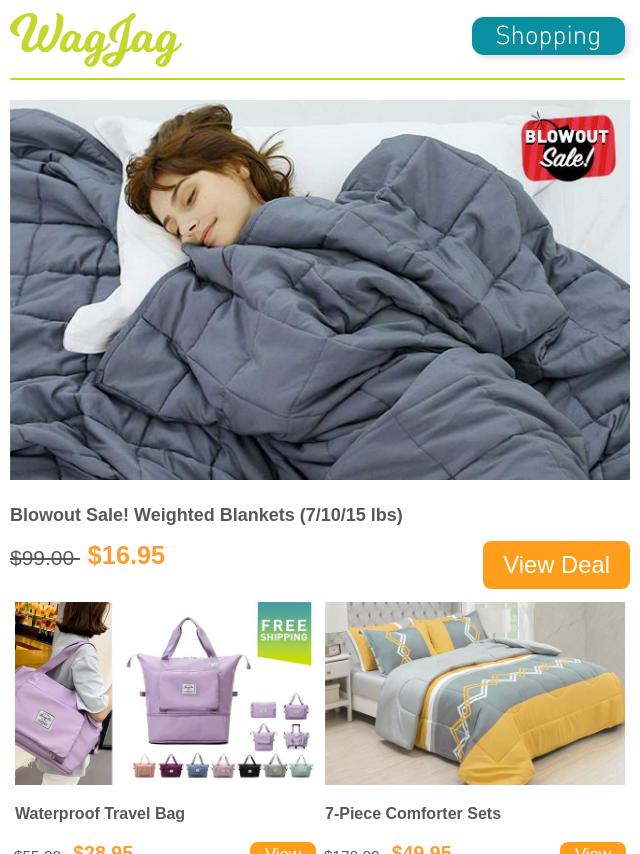Image resolution: width=640 pixels, height=854 pixels.
Task: View the Waterproof Travel Bag deal
Action: click(x=283, y=849)
